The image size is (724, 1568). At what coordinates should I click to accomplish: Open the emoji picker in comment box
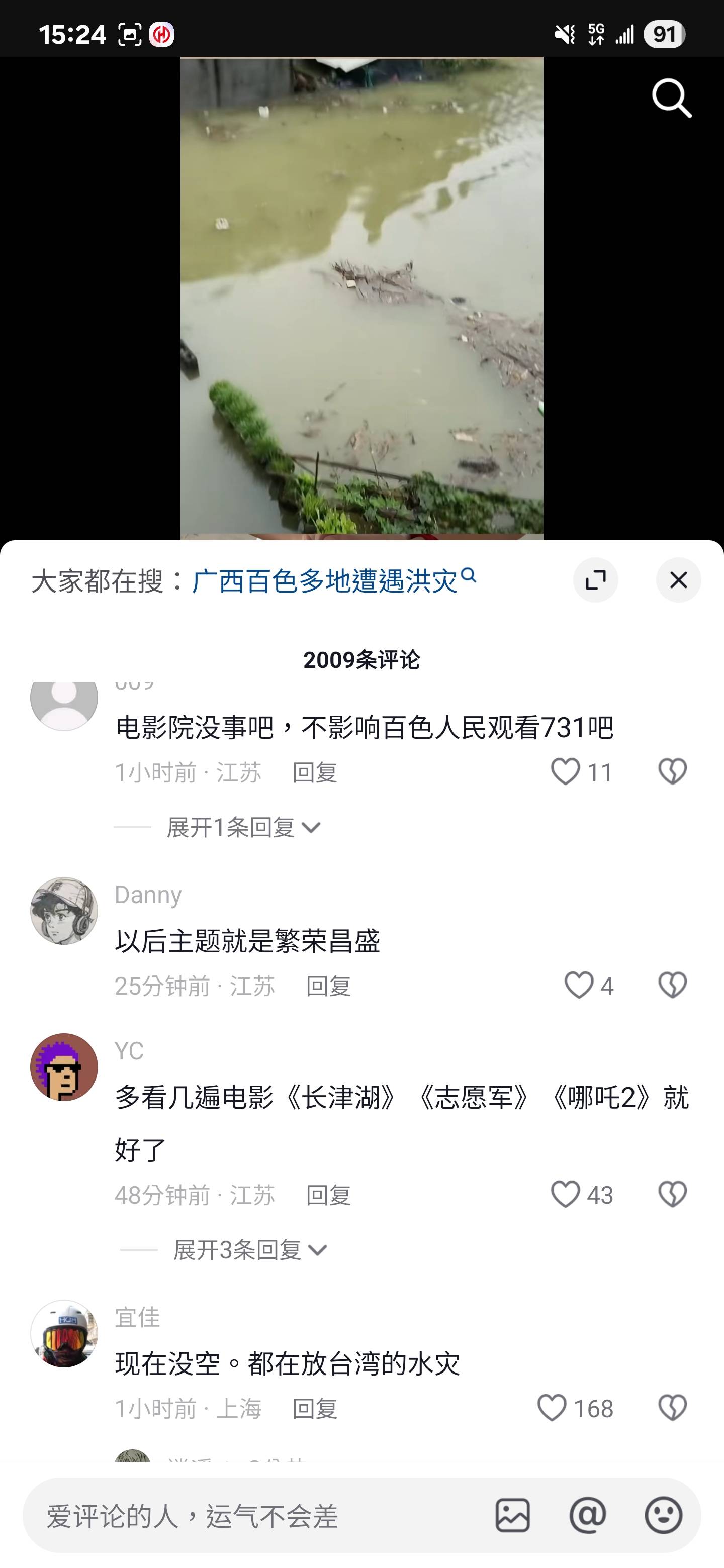[x=663, y=1515]
